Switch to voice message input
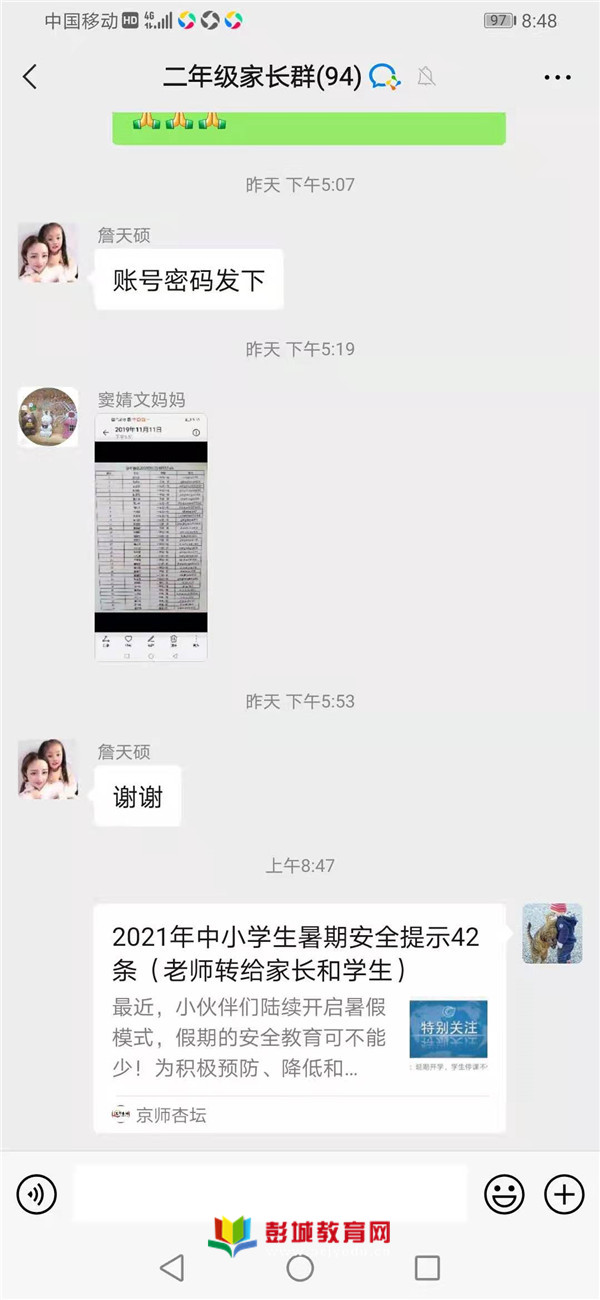The image size is (600, 1300). point(37,1193)
